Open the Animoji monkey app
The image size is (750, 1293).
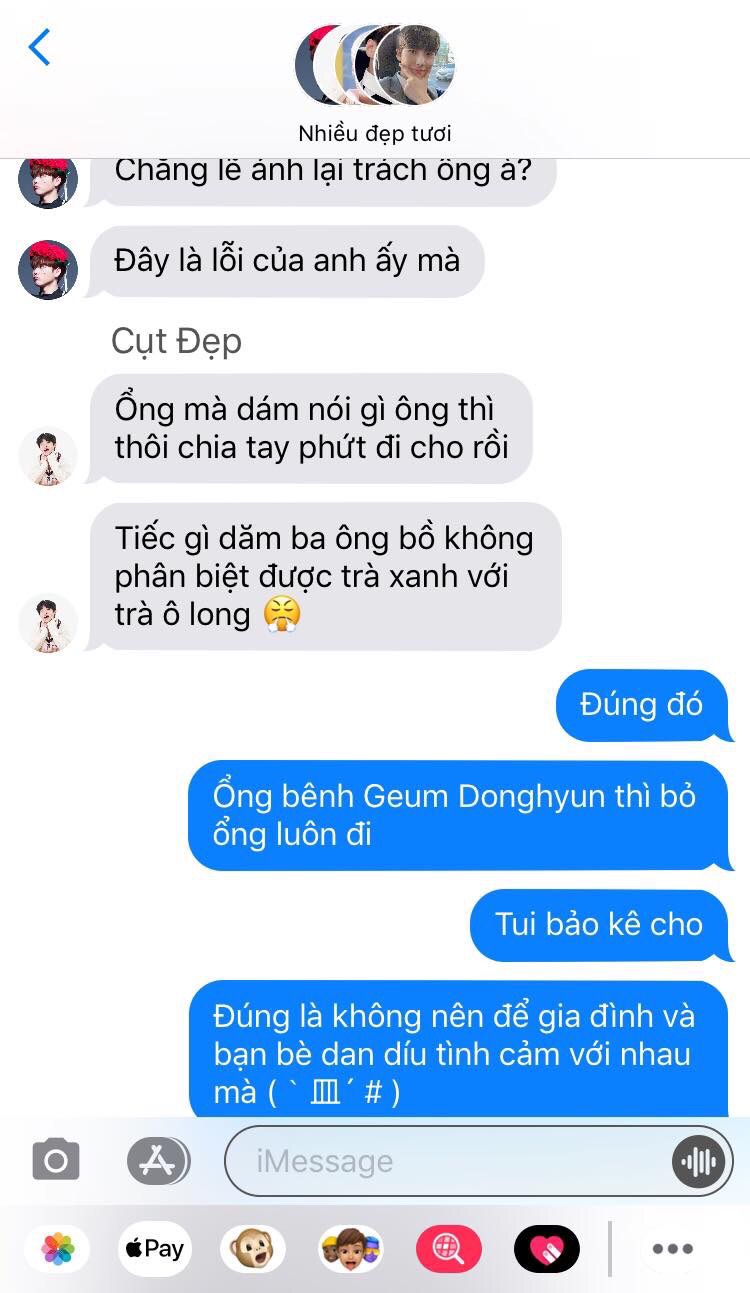[253, 1248]
